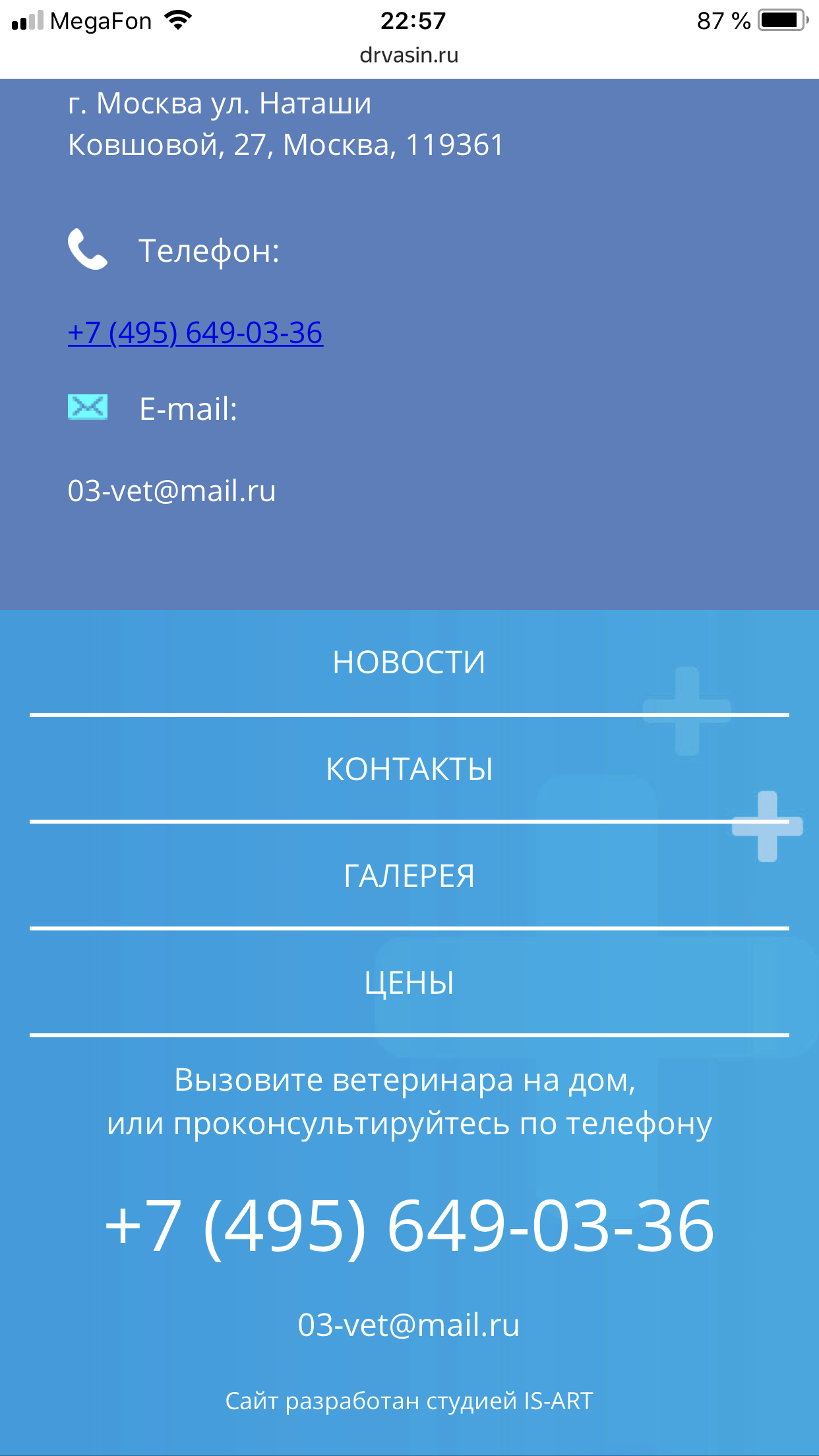
Task: Open the ГАЛЕРЕЯ section
Action: pyautogui.click(x=409, y=876)
